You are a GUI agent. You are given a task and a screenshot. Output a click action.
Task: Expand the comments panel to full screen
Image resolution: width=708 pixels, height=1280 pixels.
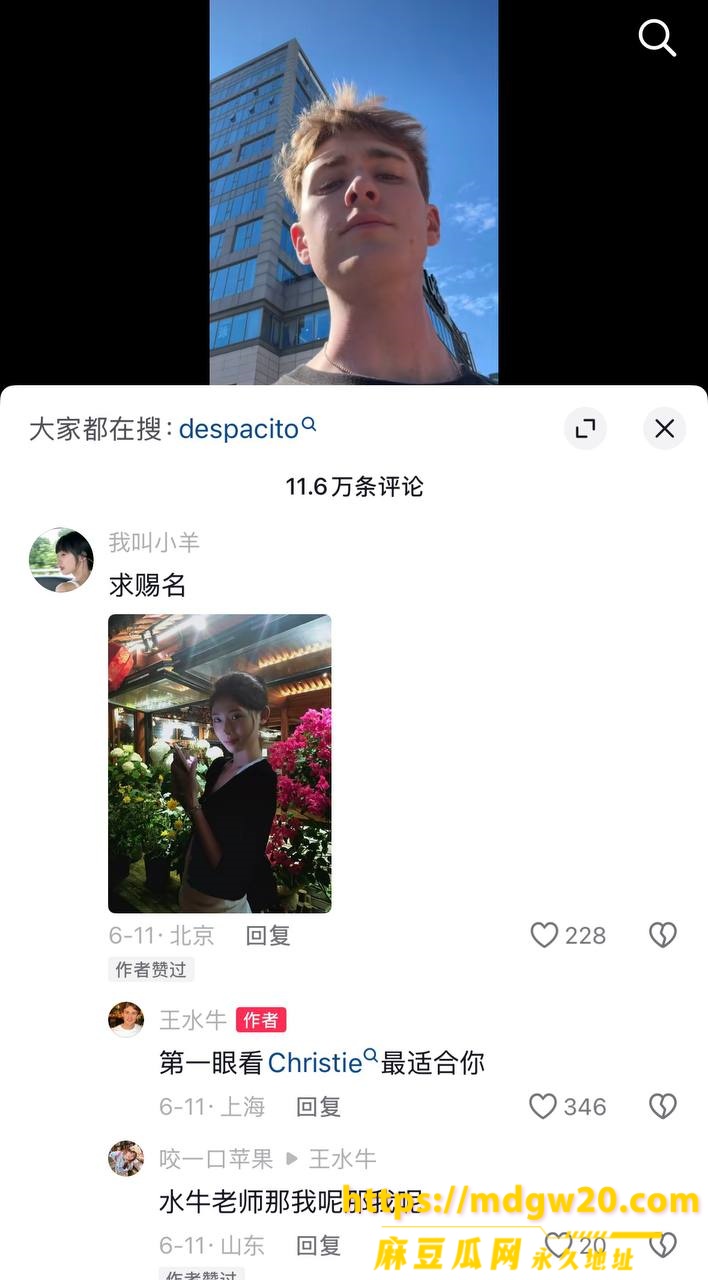click(585, 429)
